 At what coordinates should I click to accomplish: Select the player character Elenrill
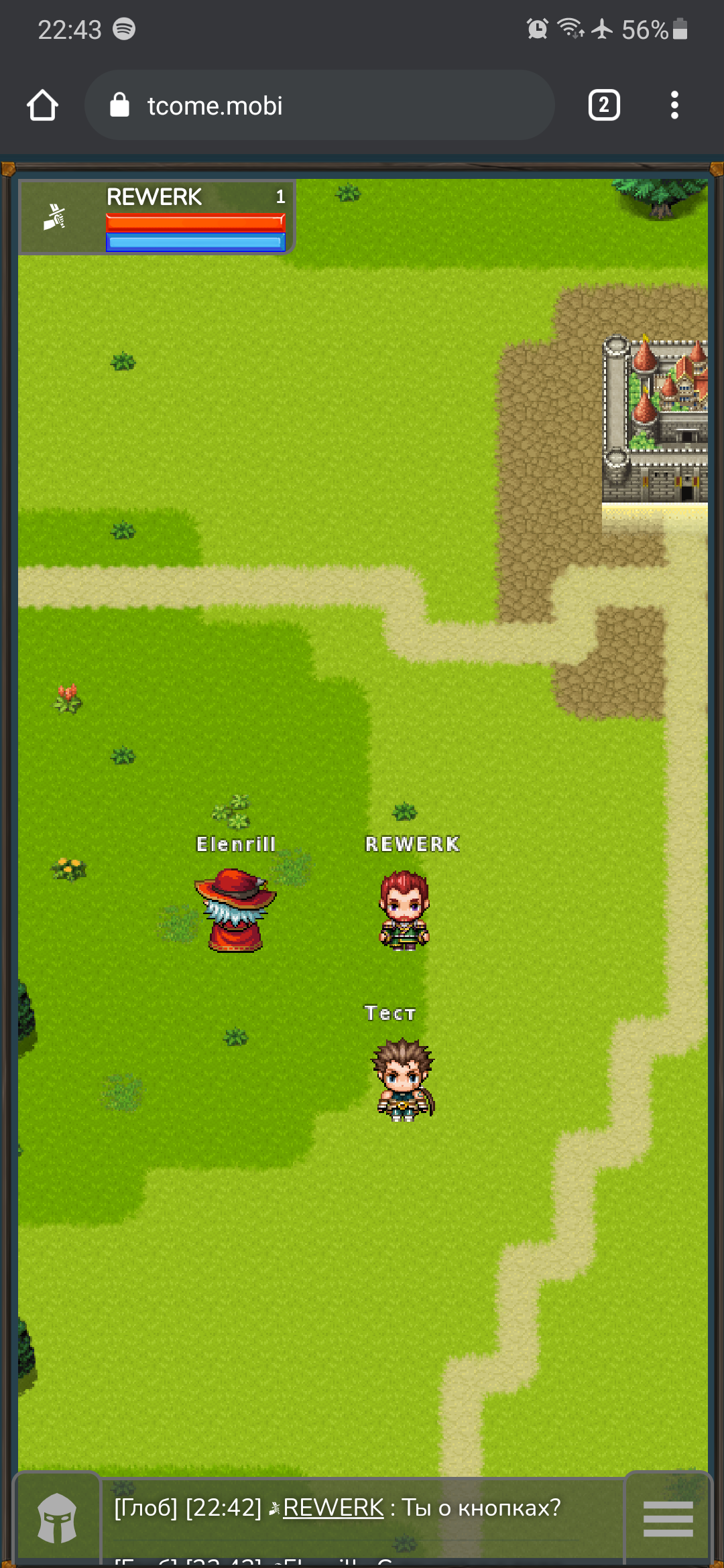(x=235, y=909)
